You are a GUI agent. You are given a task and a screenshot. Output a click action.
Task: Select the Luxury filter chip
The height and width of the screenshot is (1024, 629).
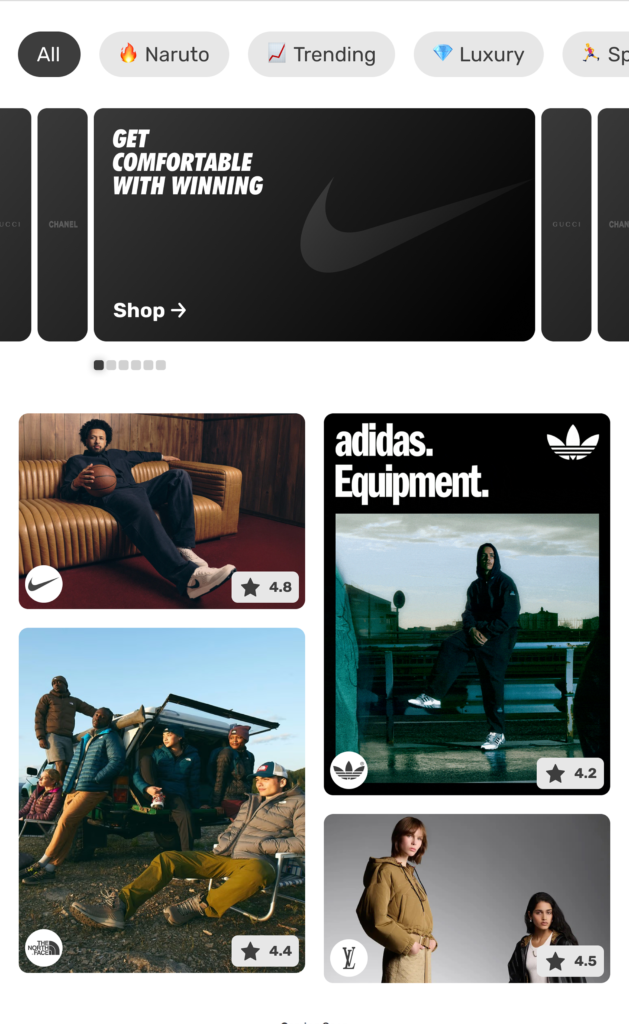[478, 54]
